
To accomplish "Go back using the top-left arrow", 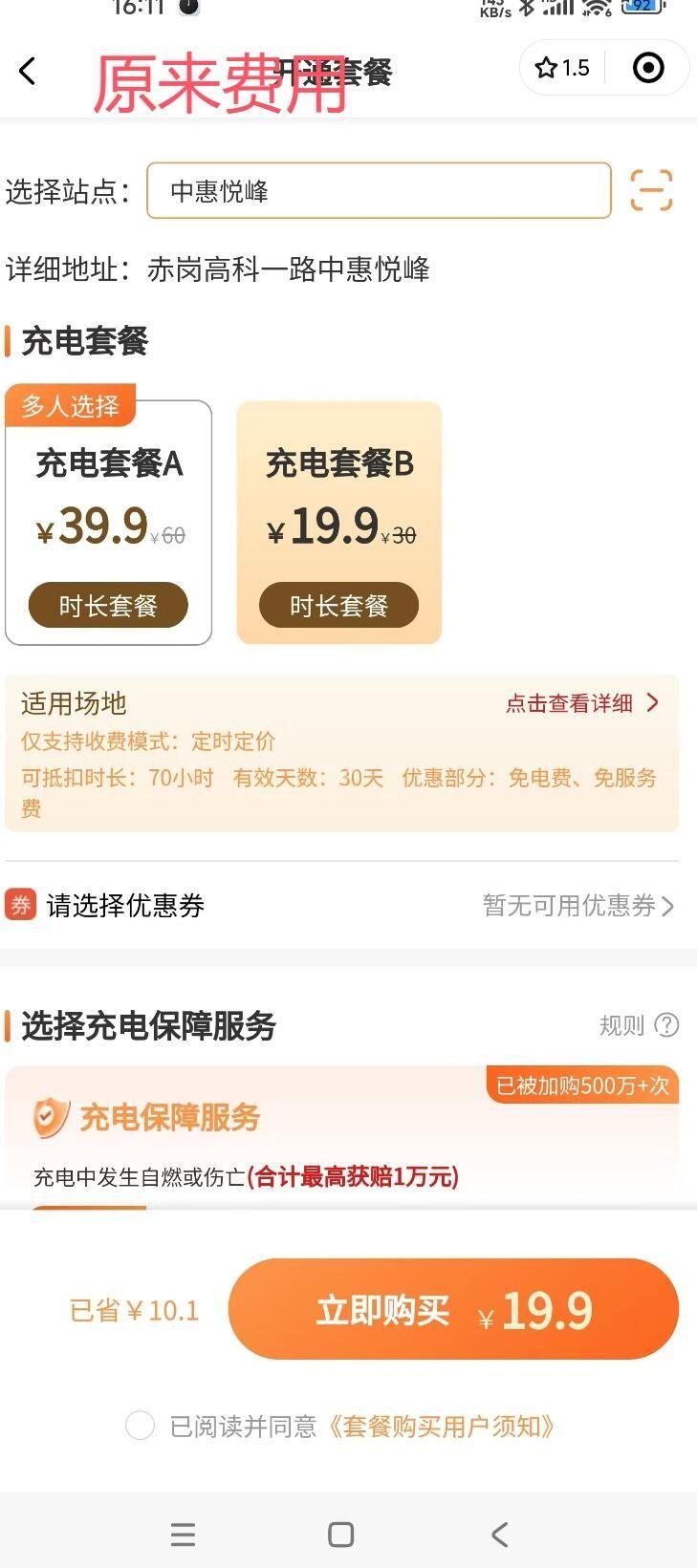I will click(x=28, y=70).
